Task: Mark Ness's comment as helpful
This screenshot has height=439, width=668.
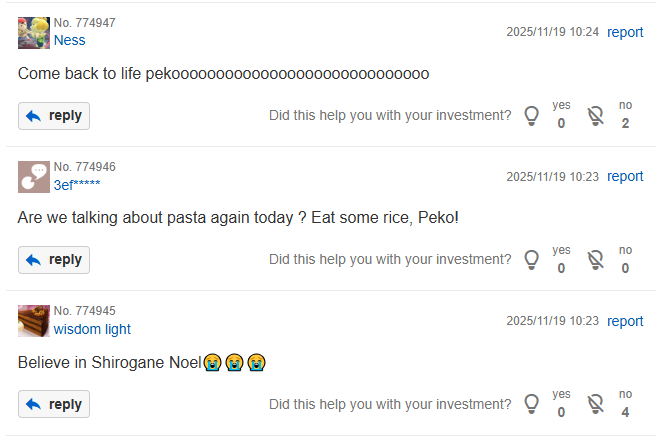Action: (532, 116)
